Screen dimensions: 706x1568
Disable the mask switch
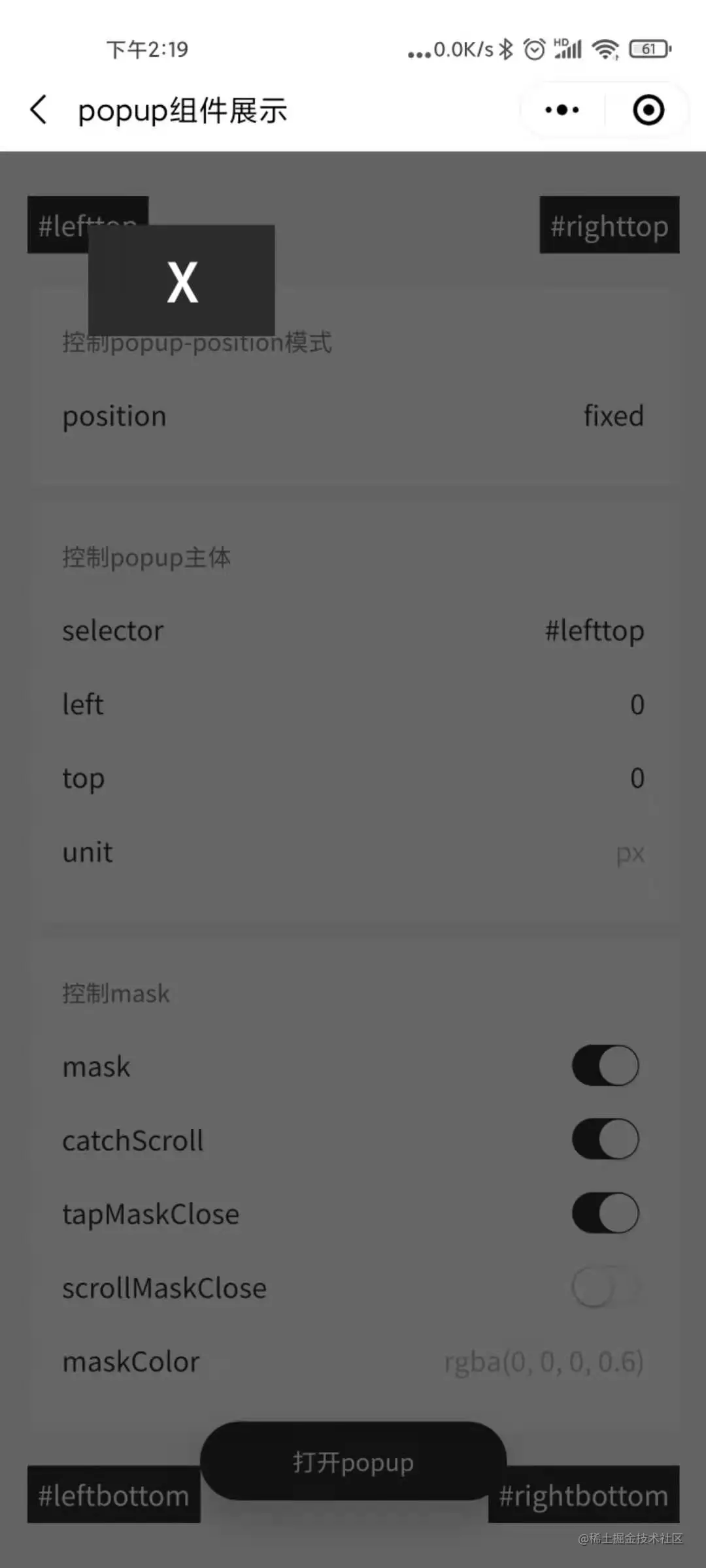tap(605, 1066)
